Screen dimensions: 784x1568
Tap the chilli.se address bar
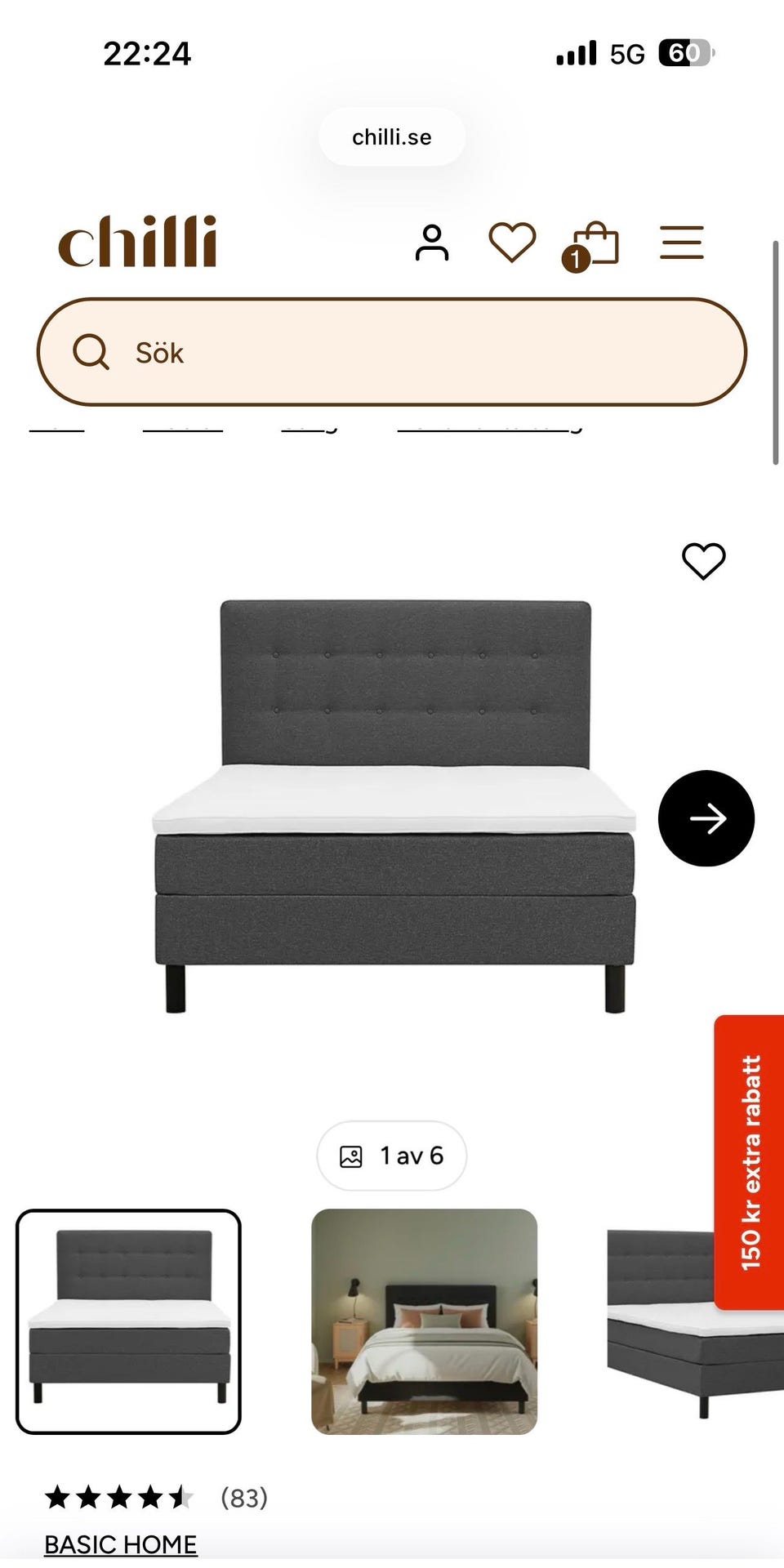coord(392,137)
